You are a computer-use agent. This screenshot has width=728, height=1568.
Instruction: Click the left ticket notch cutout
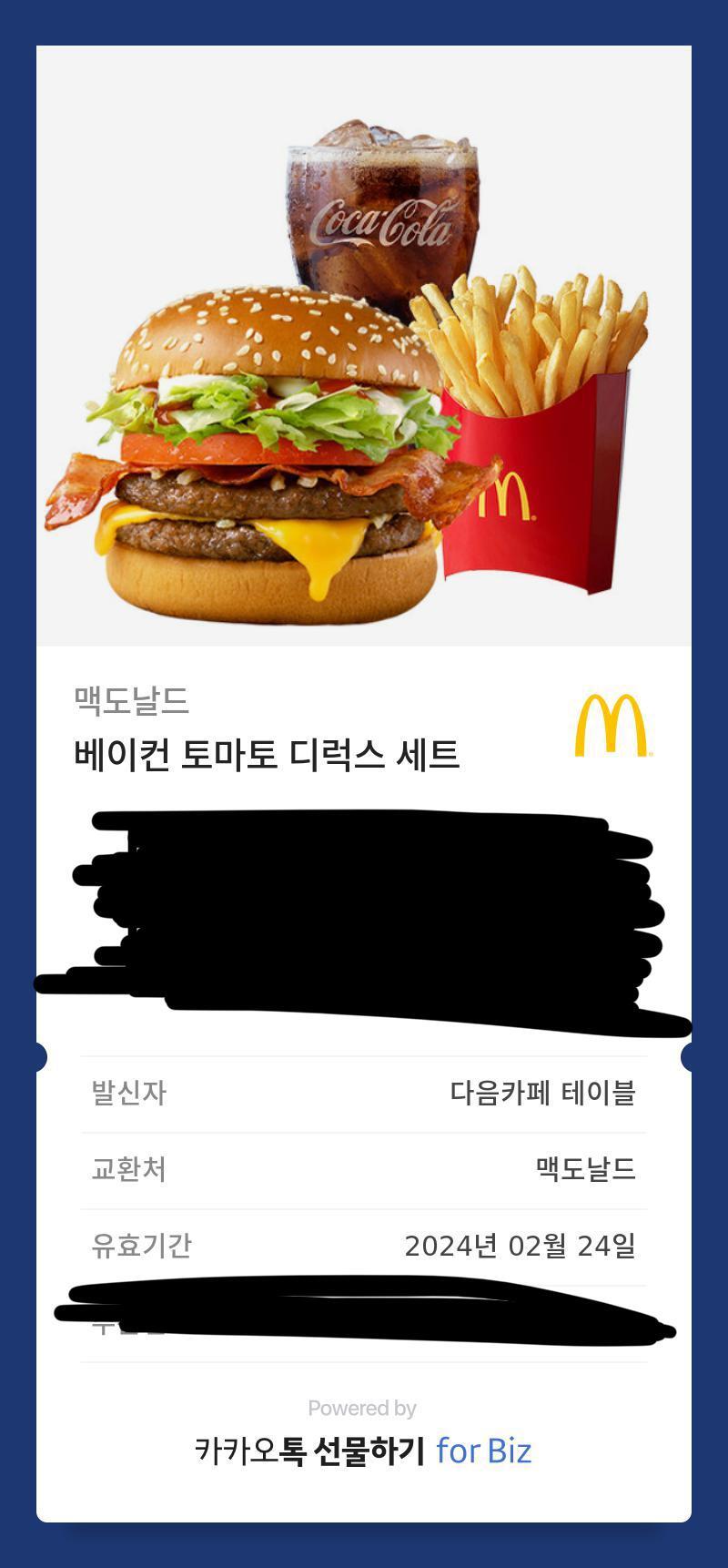pyautogui.click(x=41, y=1056)
